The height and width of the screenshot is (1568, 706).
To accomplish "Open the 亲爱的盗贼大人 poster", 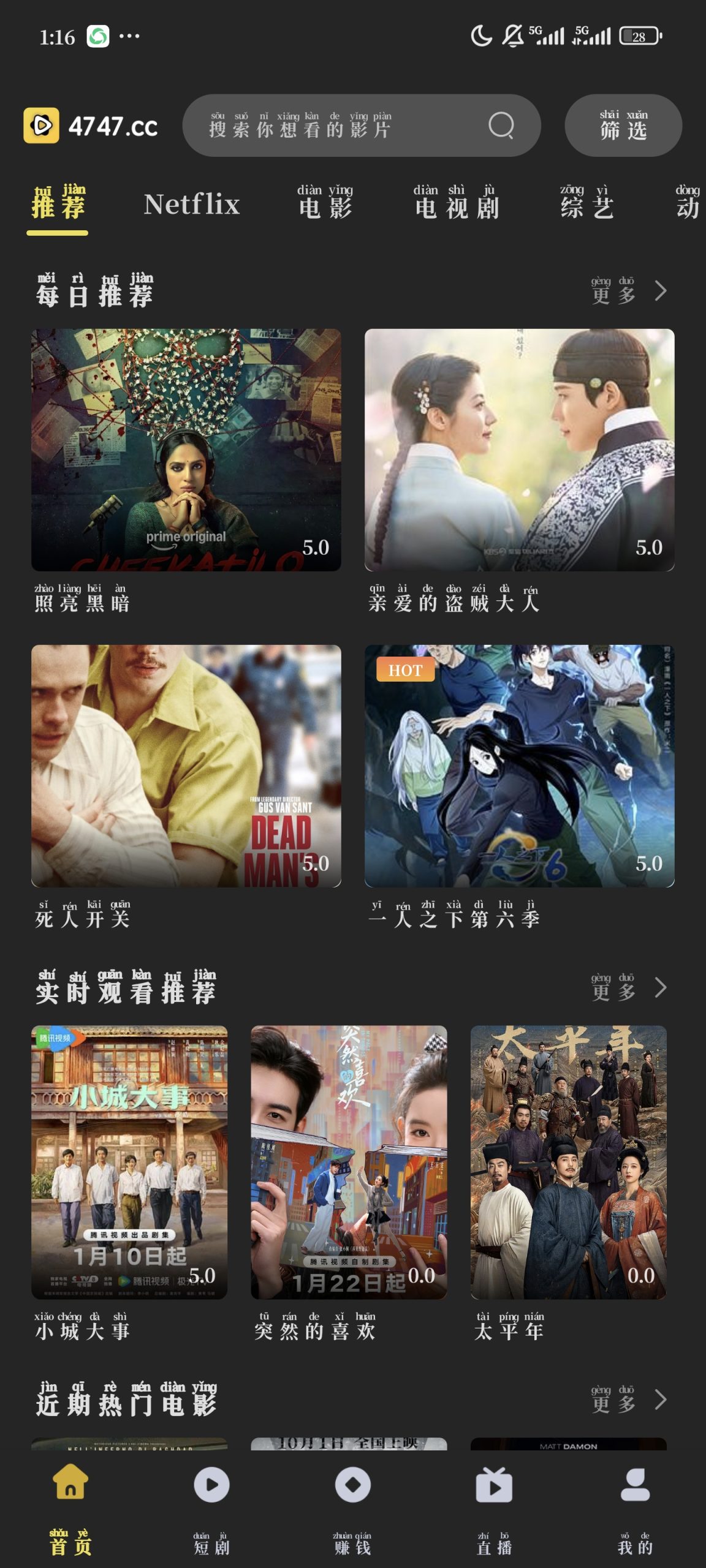I will [519, 450].
